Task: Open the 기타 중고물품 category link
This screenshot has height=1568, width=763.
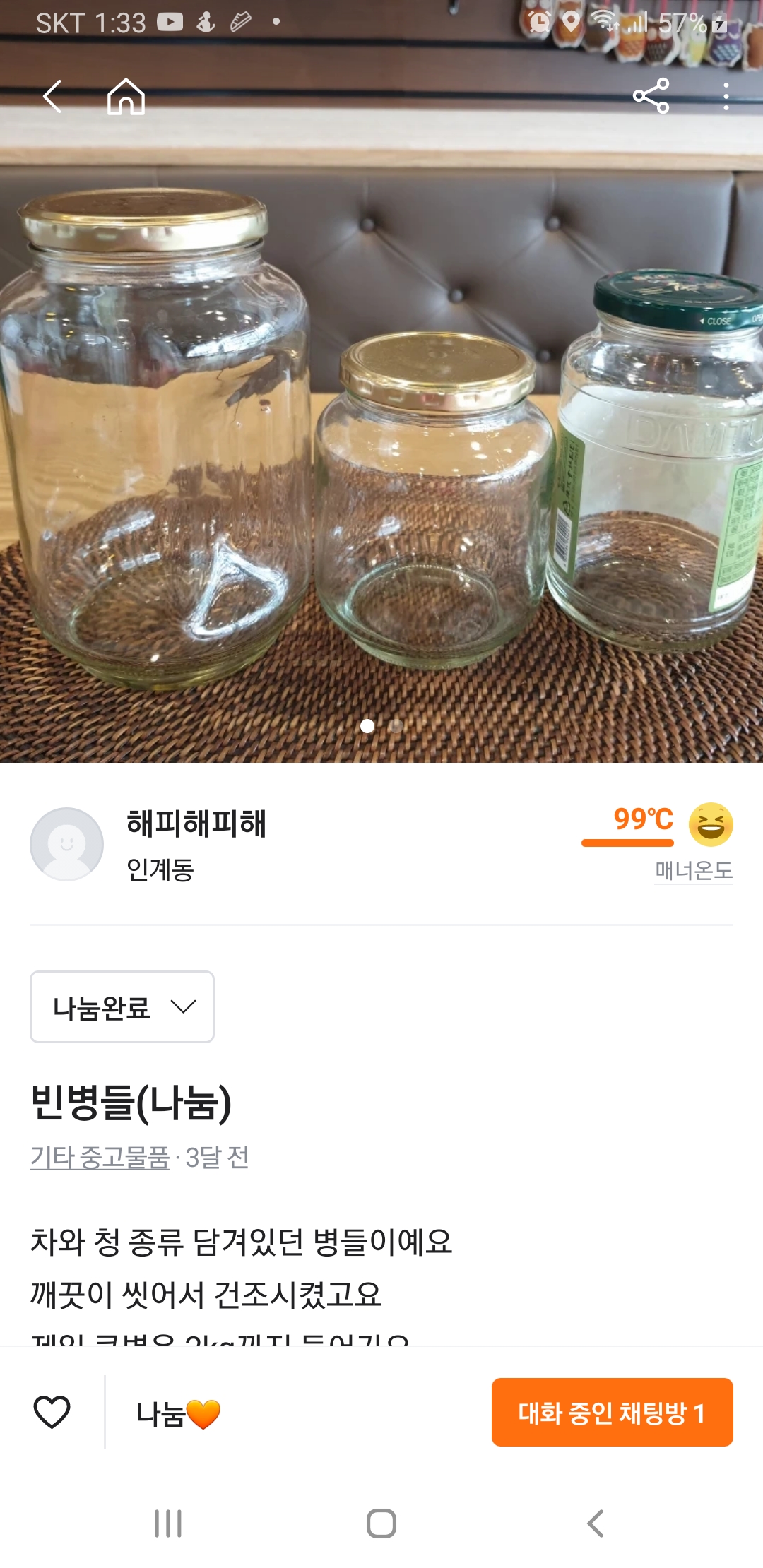Action: click(100, 1158)
